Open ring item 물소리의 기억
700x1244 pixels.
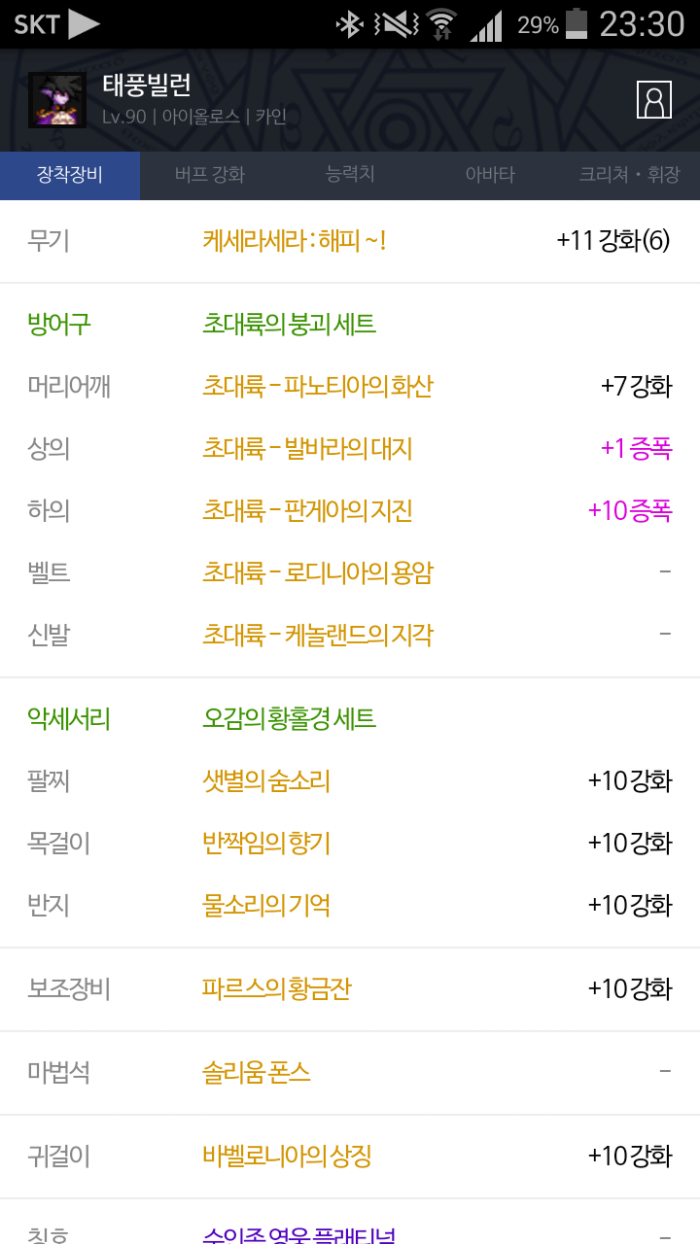(x=266, y=905)
